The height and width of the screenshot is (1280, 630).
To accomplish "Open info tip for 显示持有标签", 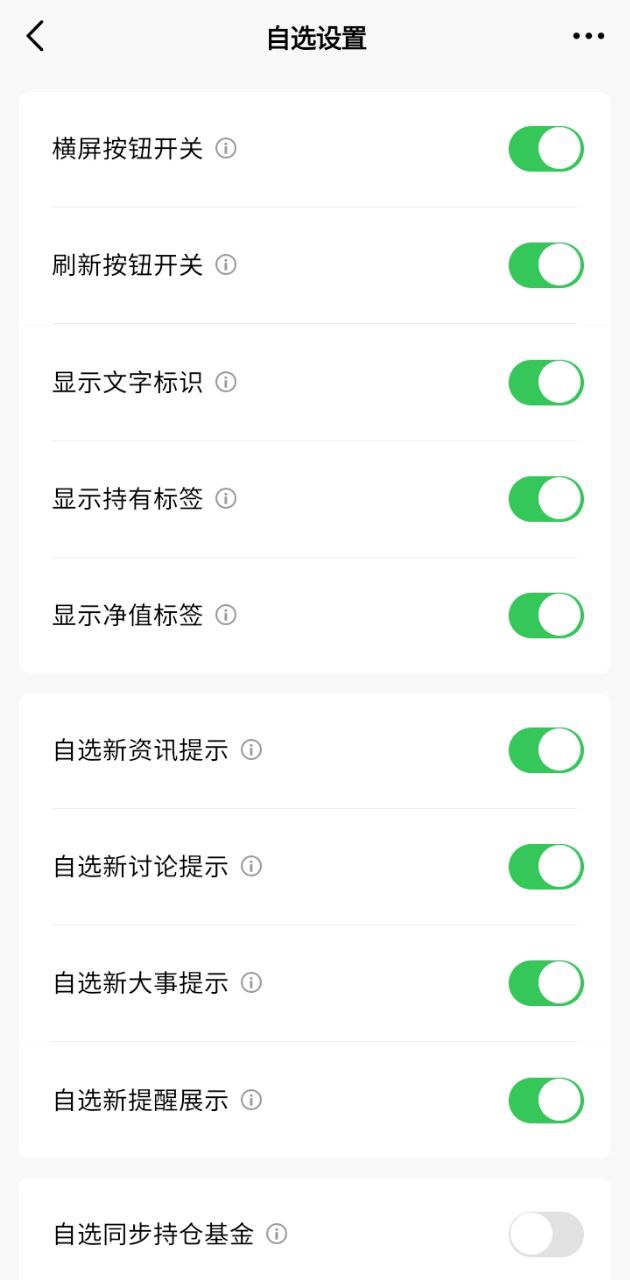I will (x=227, y=498).
